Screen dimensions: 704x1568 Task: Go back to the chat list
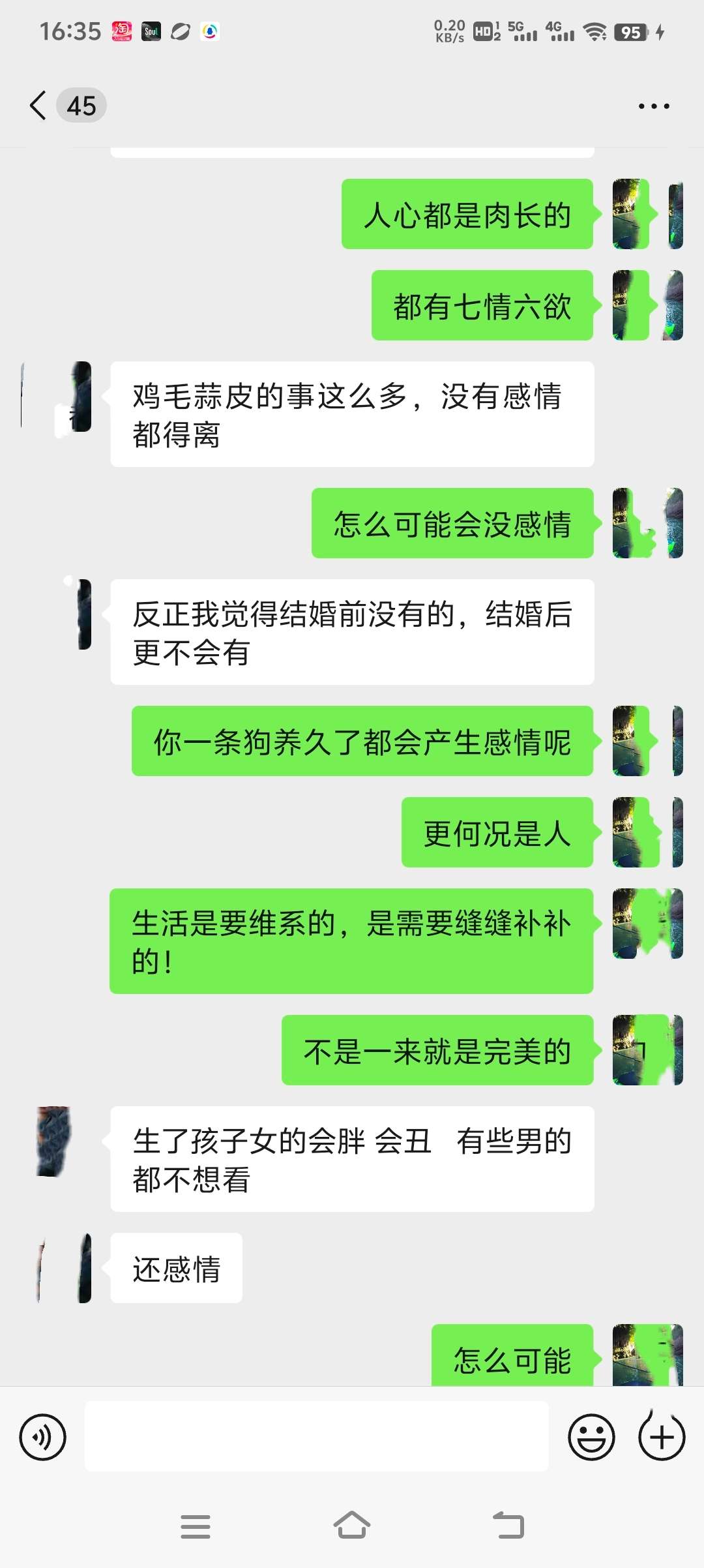(39, 106)
